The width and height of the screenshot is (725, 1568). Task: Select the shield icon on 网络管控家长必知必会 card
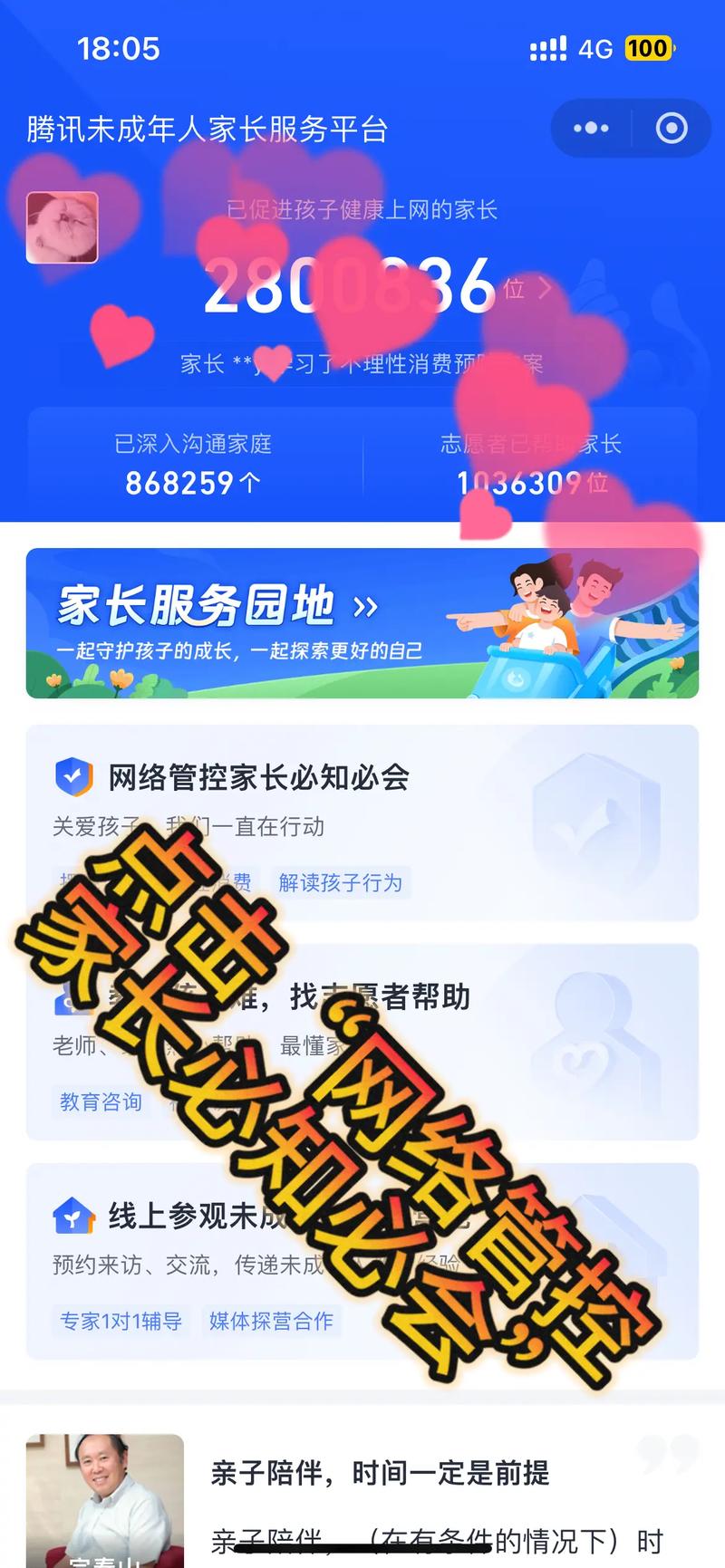pos(75,776)
